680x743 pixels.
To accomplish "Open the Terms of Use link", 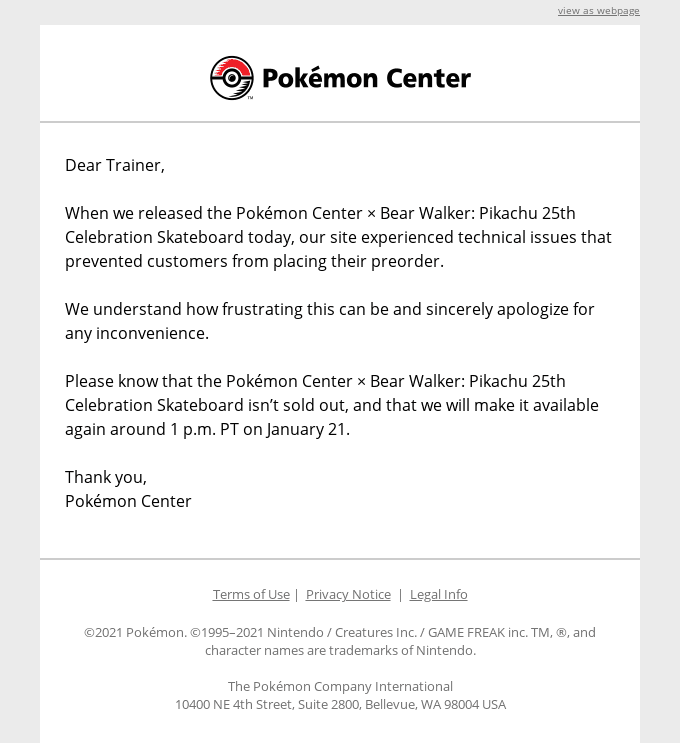I will (251, 594).
